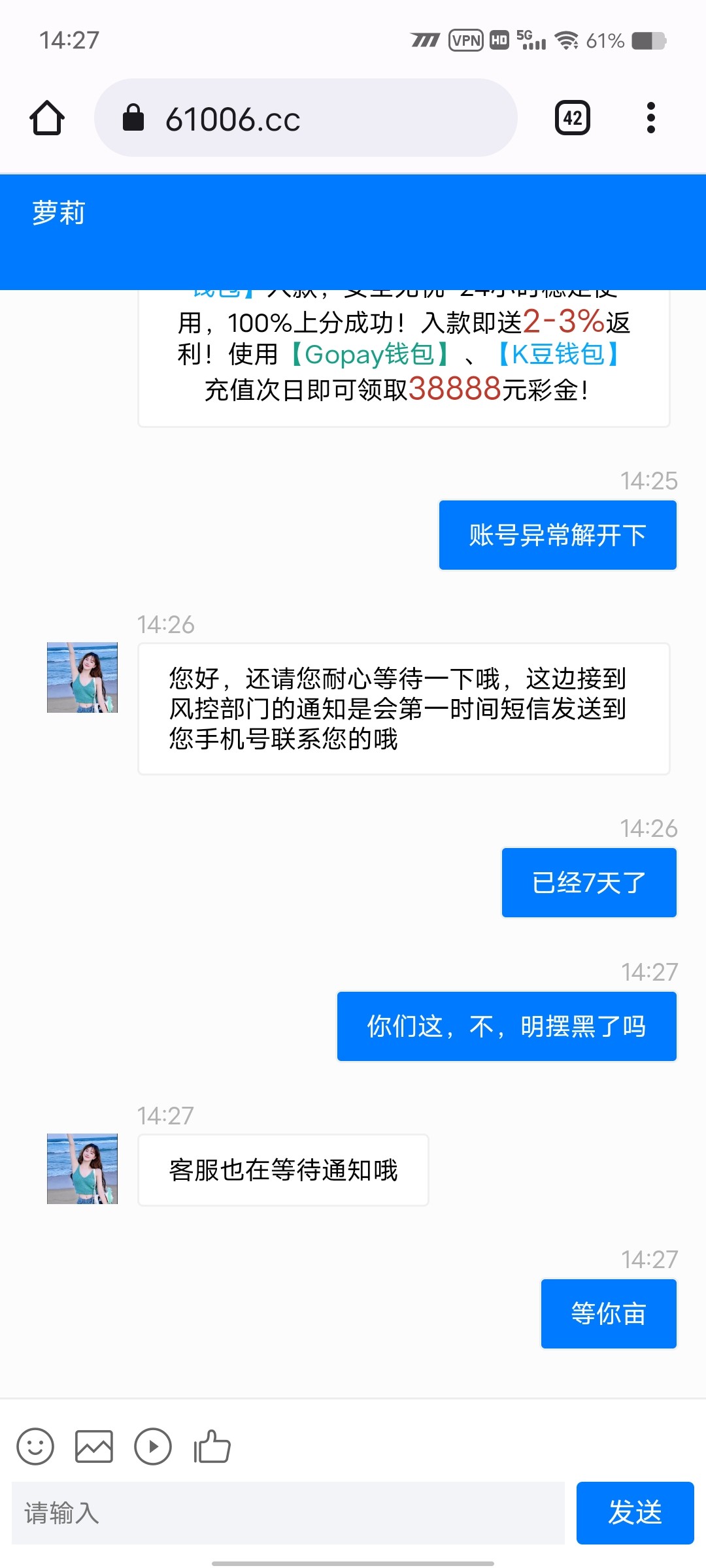The image size is (706, 1568).
Task: Open the emoji picker
Action: [35, 1446]
